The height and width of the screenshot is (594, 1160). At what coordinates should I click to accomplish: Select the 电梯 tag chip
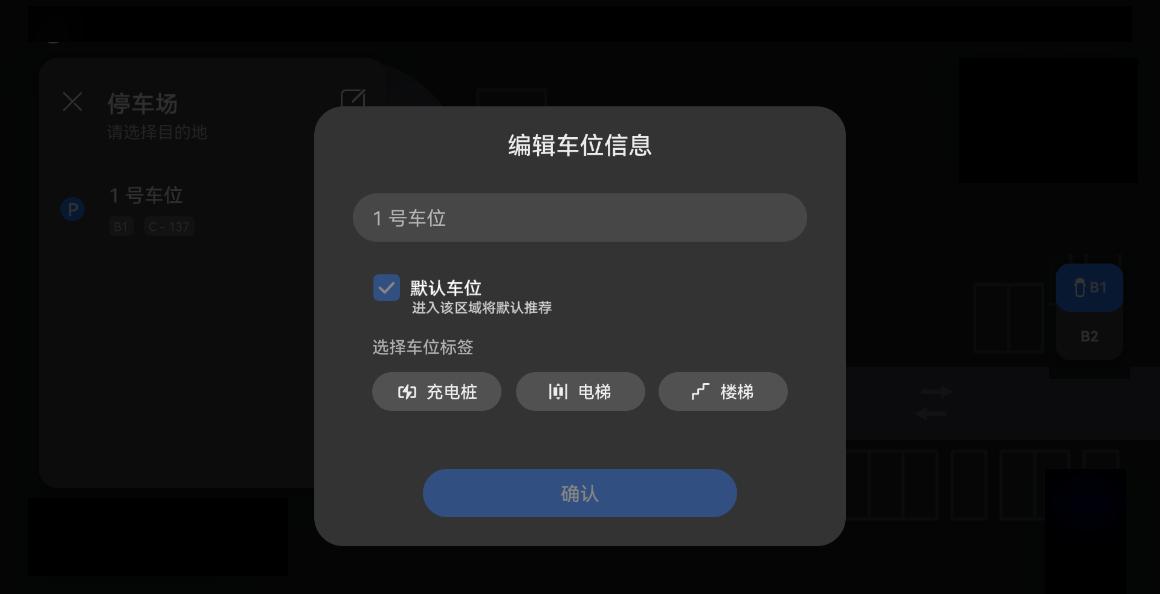pyautogui.click(x=580, y=392)
